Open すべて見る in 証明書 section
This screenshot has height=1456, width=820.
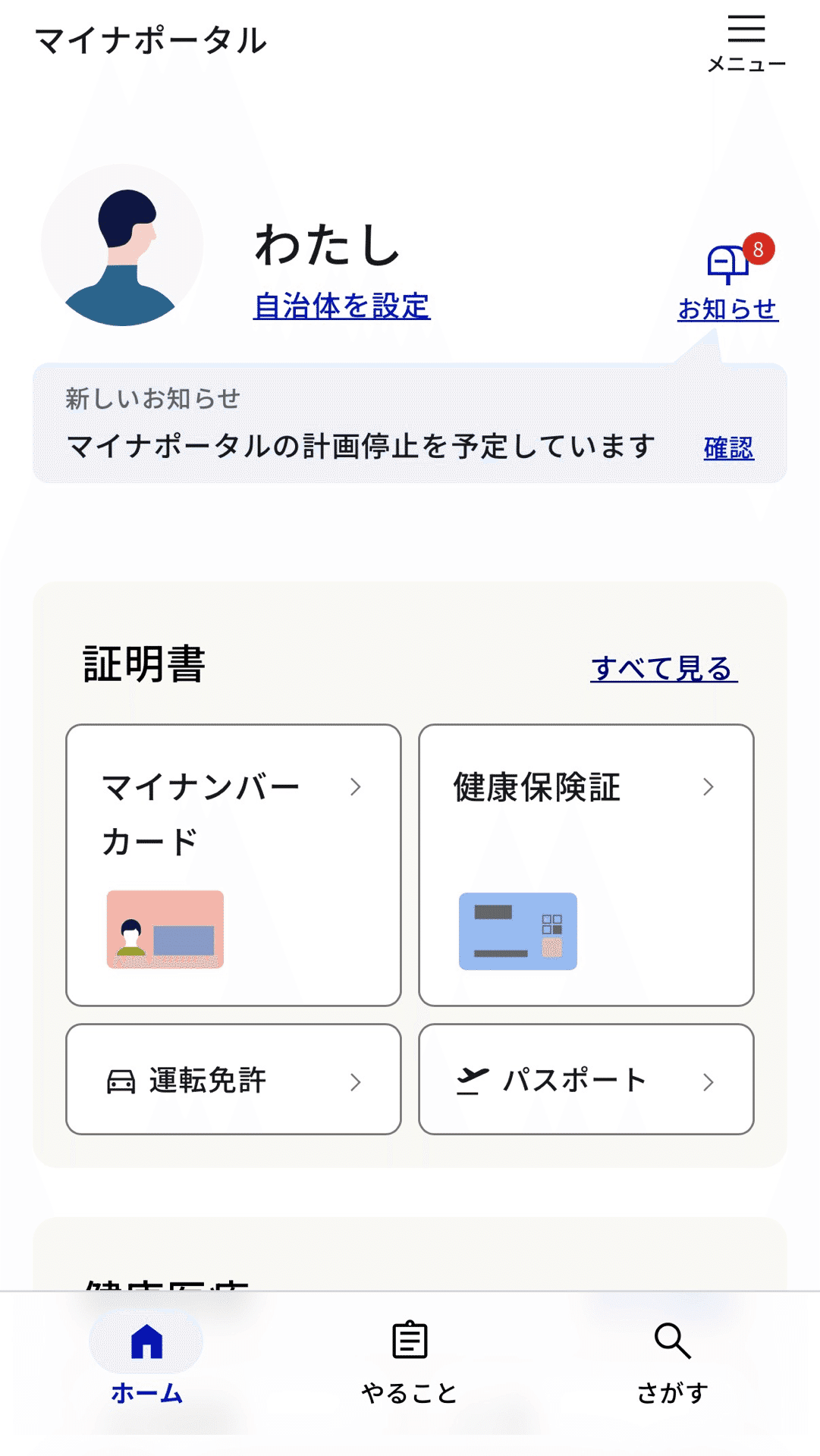point(662,669)
